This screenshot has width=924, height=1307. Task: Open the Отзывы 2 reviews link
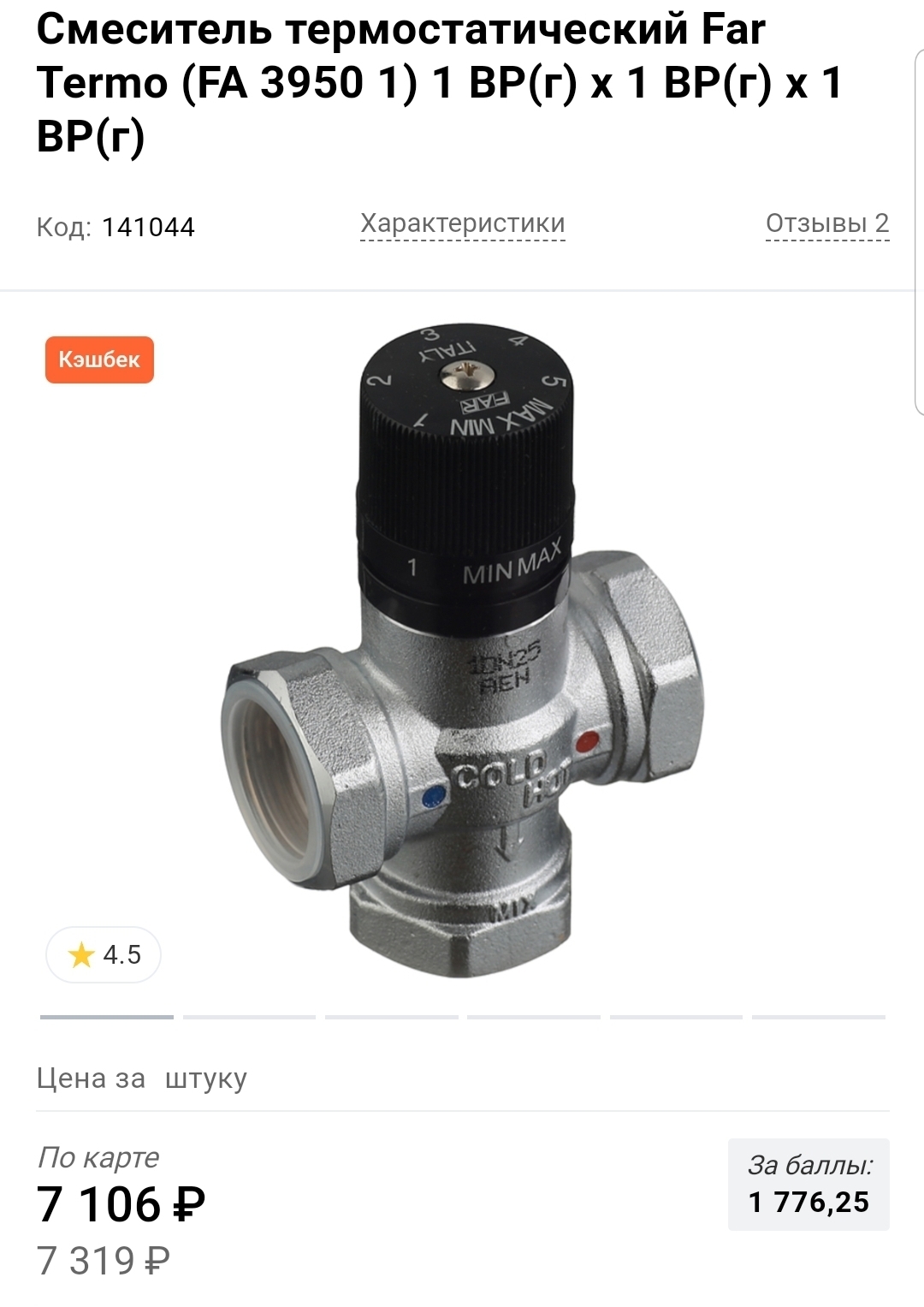(x=826, y=223)
